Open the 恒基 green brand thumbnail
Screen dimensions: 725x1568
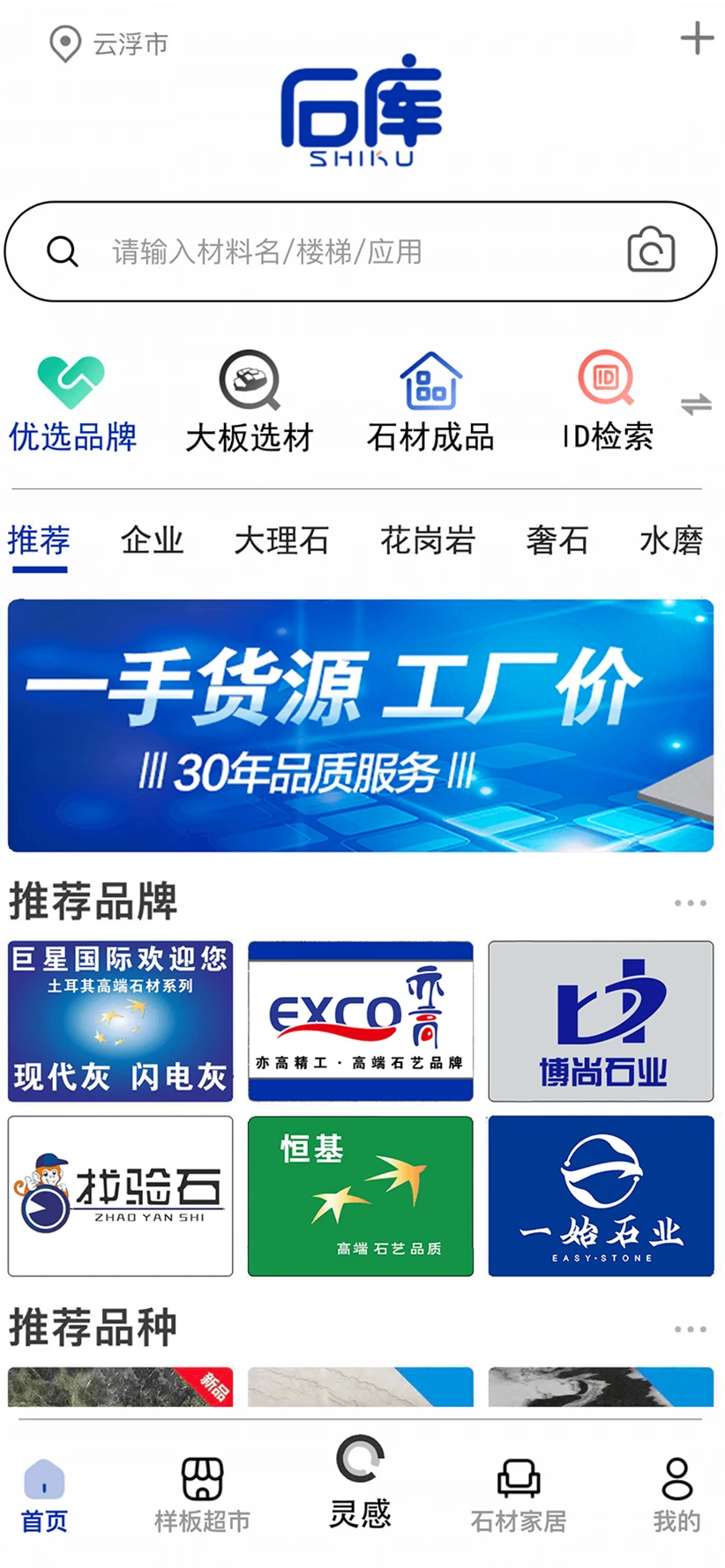click(x=360, y=1196)
